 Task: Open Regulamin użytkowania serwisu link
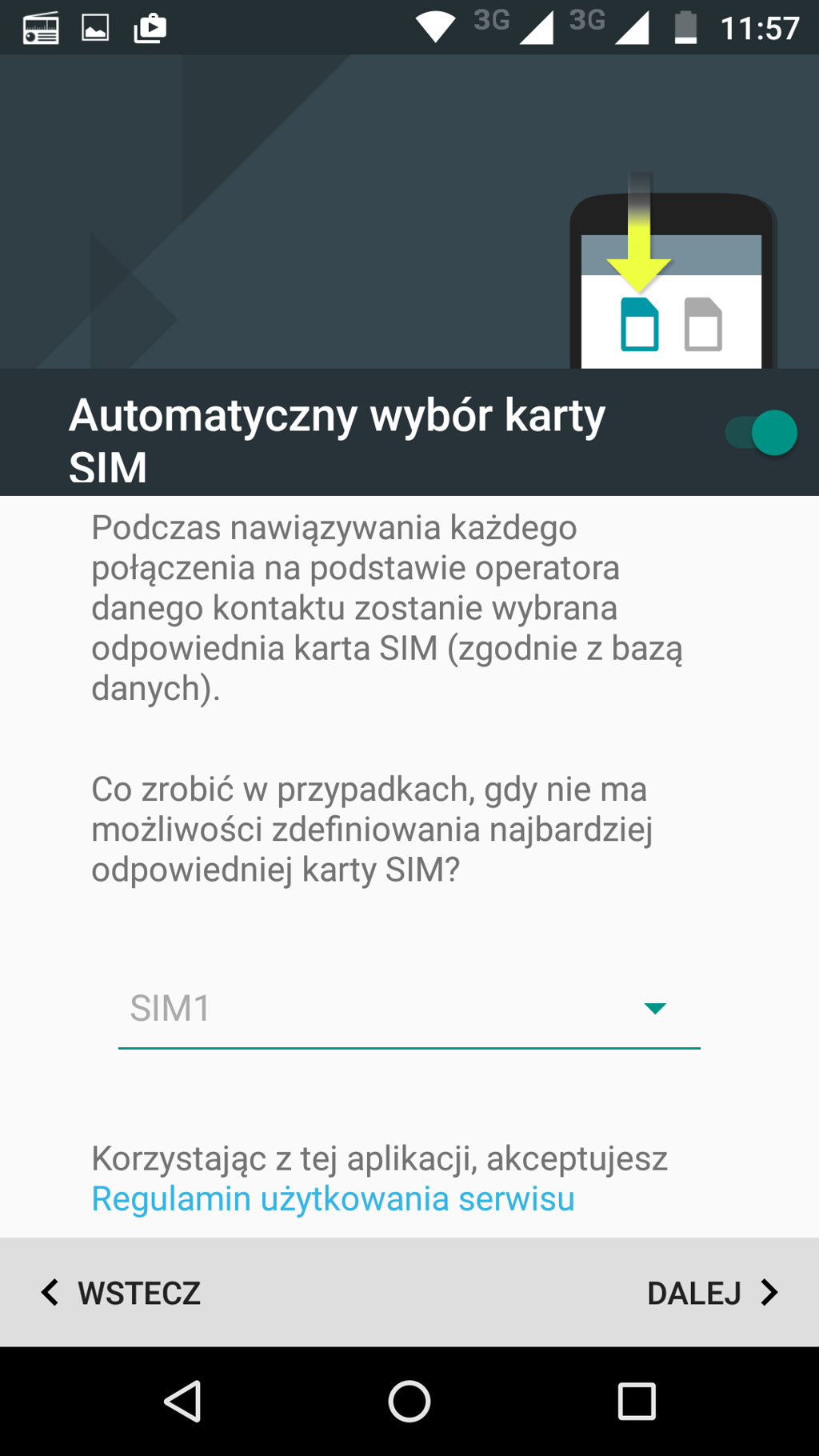pyautogui.click(x=333, y=1198)
